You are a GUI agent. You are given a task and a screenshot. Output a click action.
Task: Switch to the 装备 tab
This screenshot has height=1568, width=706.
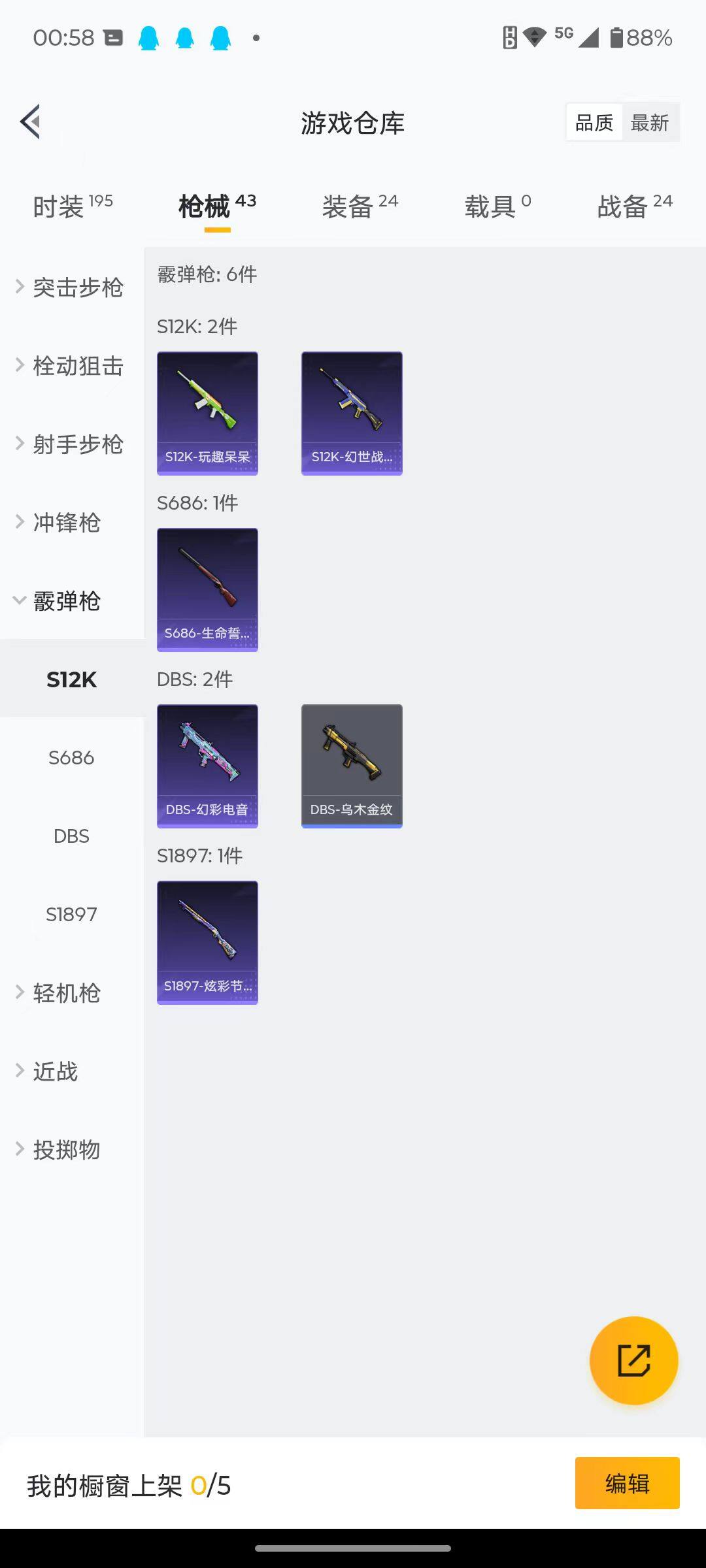[360, 206]
